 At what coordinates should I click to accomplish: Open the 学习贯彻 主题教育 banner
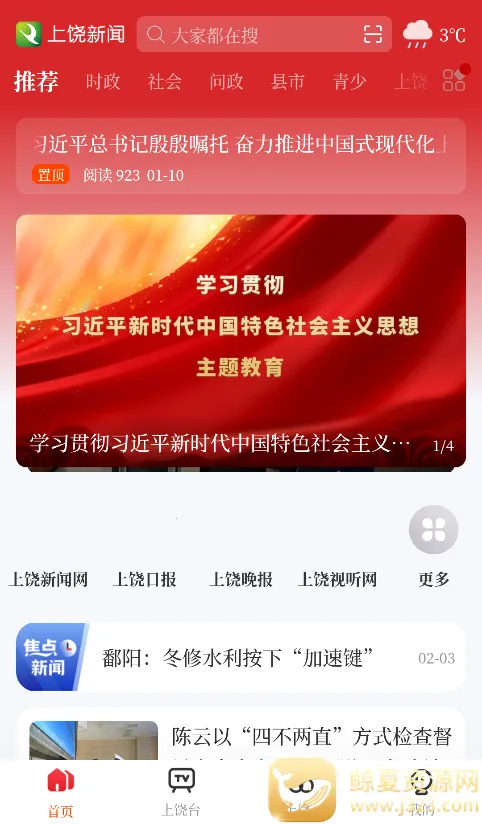241,341
